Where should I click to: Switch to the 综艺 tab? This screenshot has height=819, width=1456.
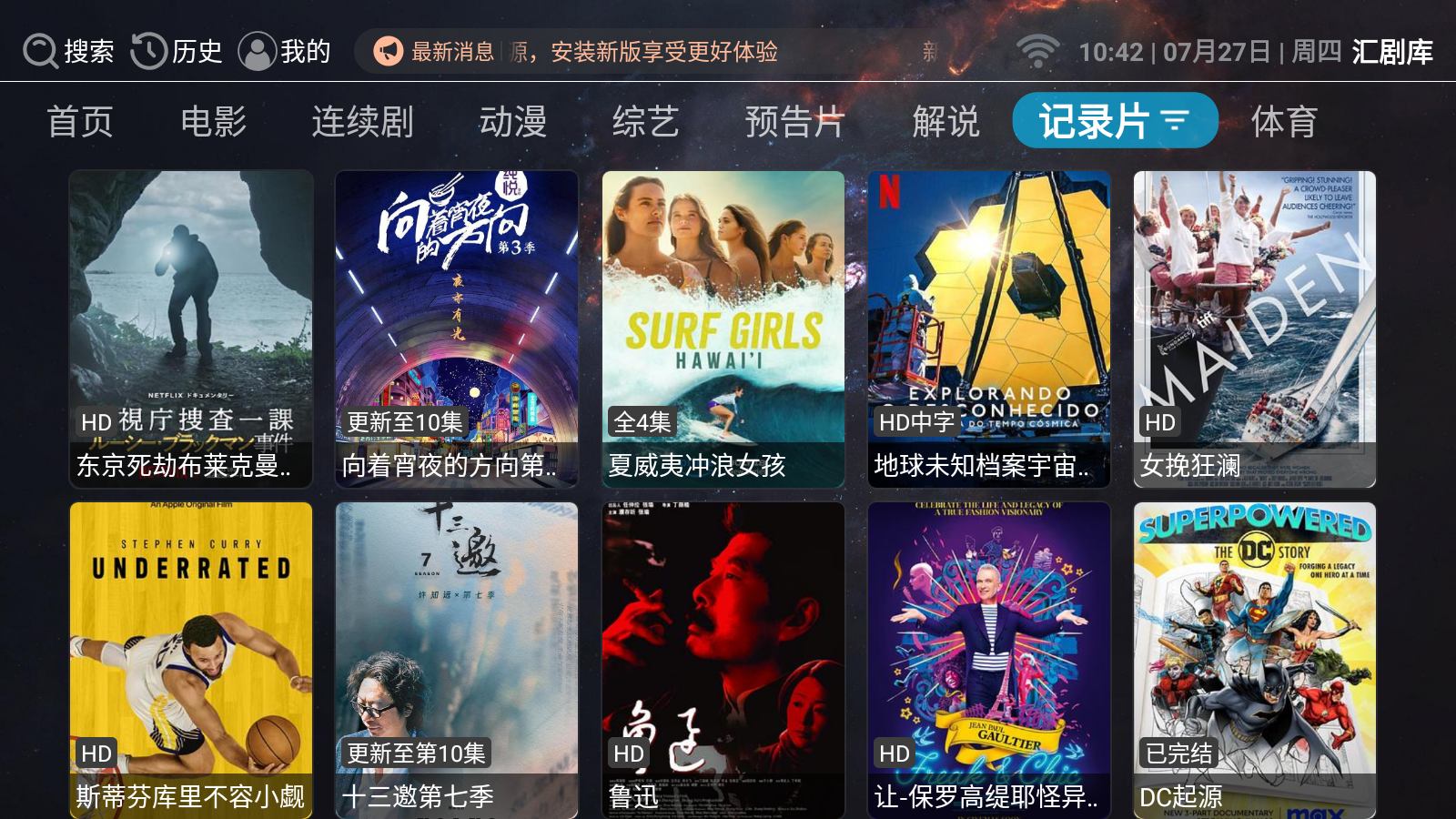coord(645,121)
